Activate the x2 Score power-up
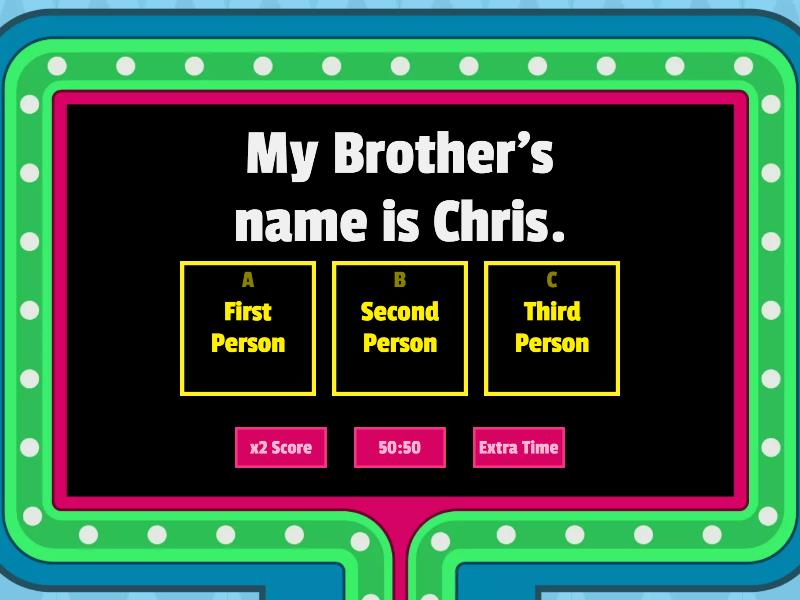800x600 pixels. [280, 447]
